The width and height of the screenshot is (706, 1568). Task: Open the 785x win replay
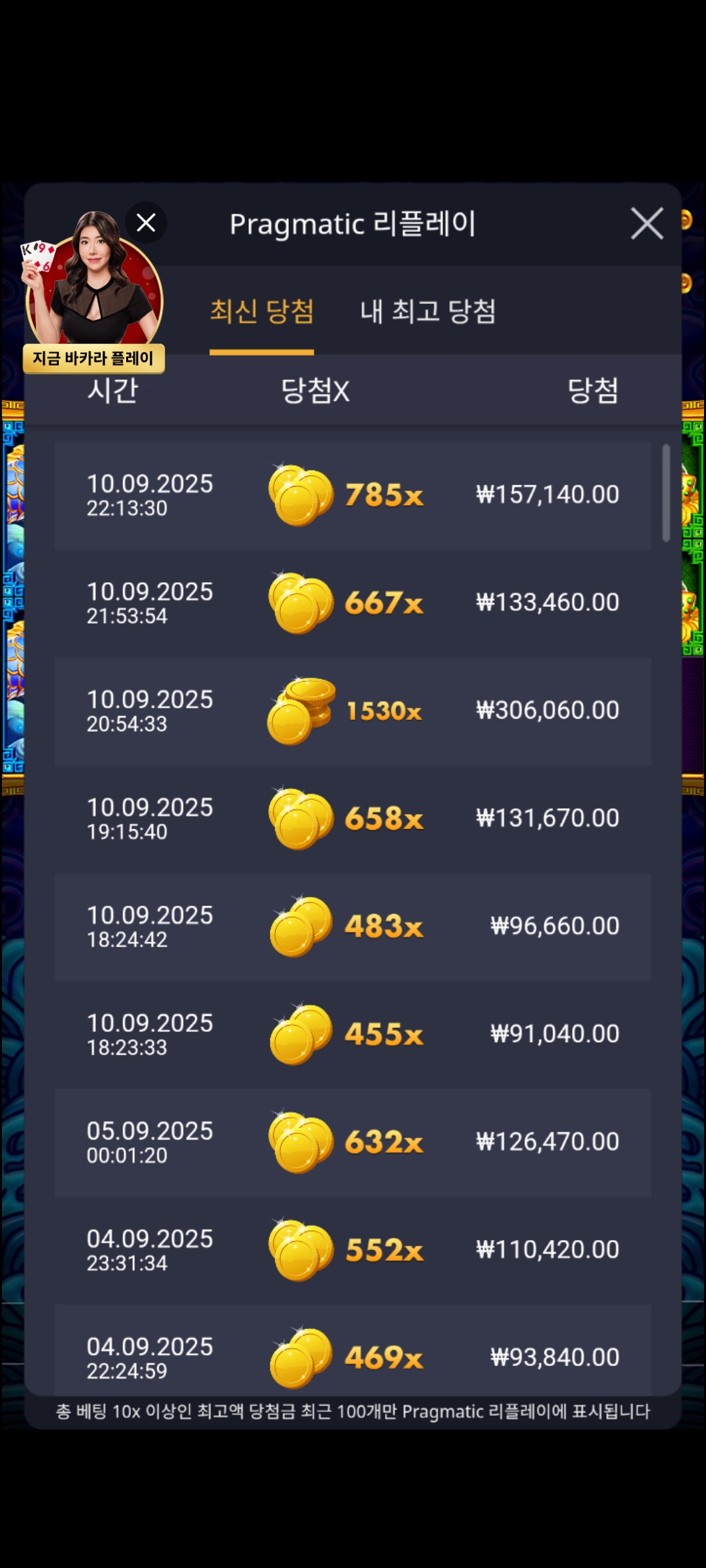(352, 495)
